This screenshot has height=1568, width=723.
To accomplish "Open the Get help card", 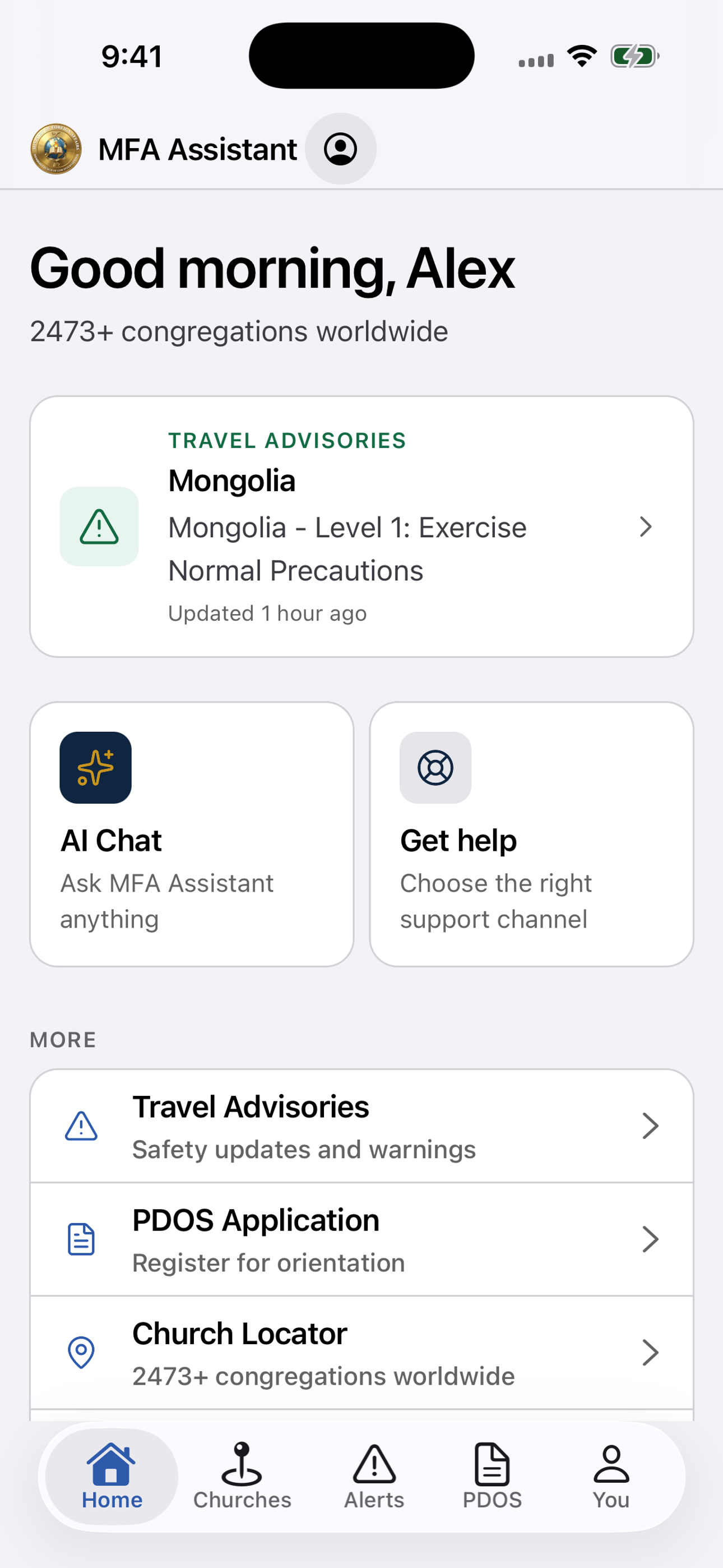I will coord(531,834).
